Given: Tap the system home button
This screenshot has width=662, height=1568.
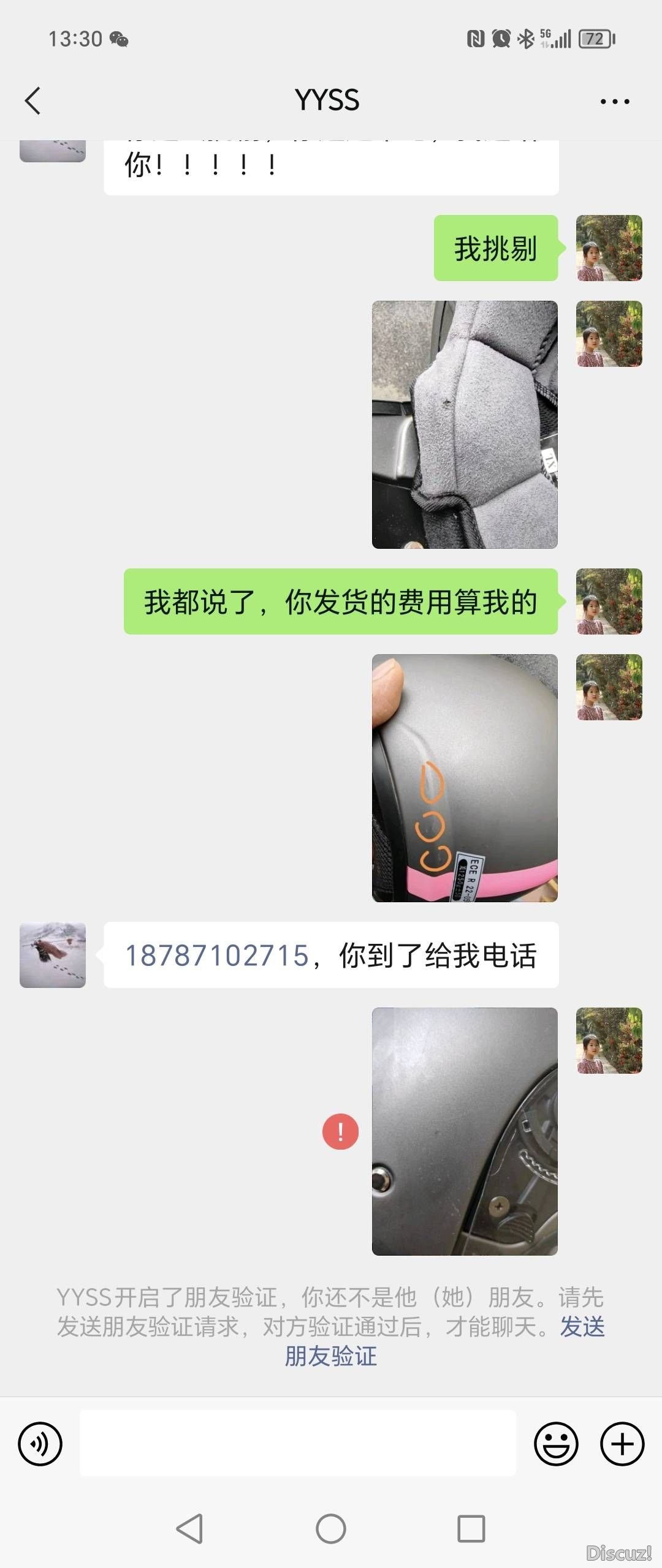Looking at the screenshot, I should 331,1529.
